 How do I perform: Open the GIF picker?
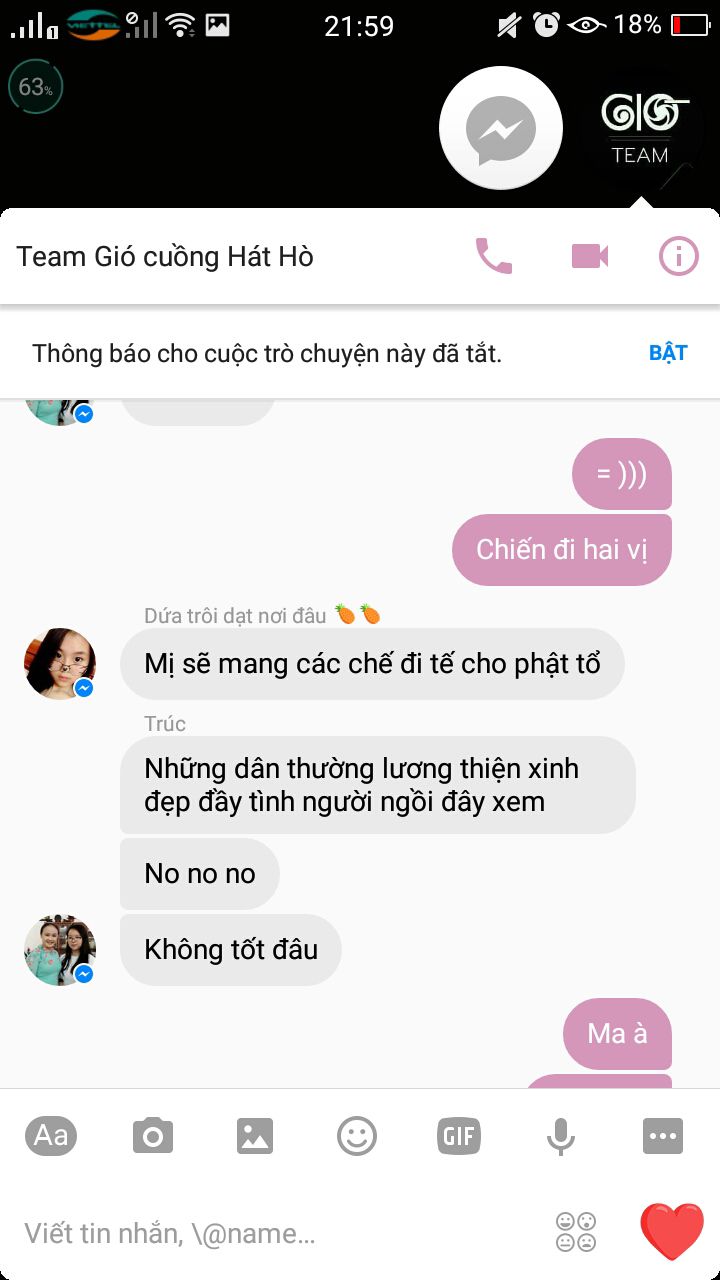click(x=459, y=1136)
